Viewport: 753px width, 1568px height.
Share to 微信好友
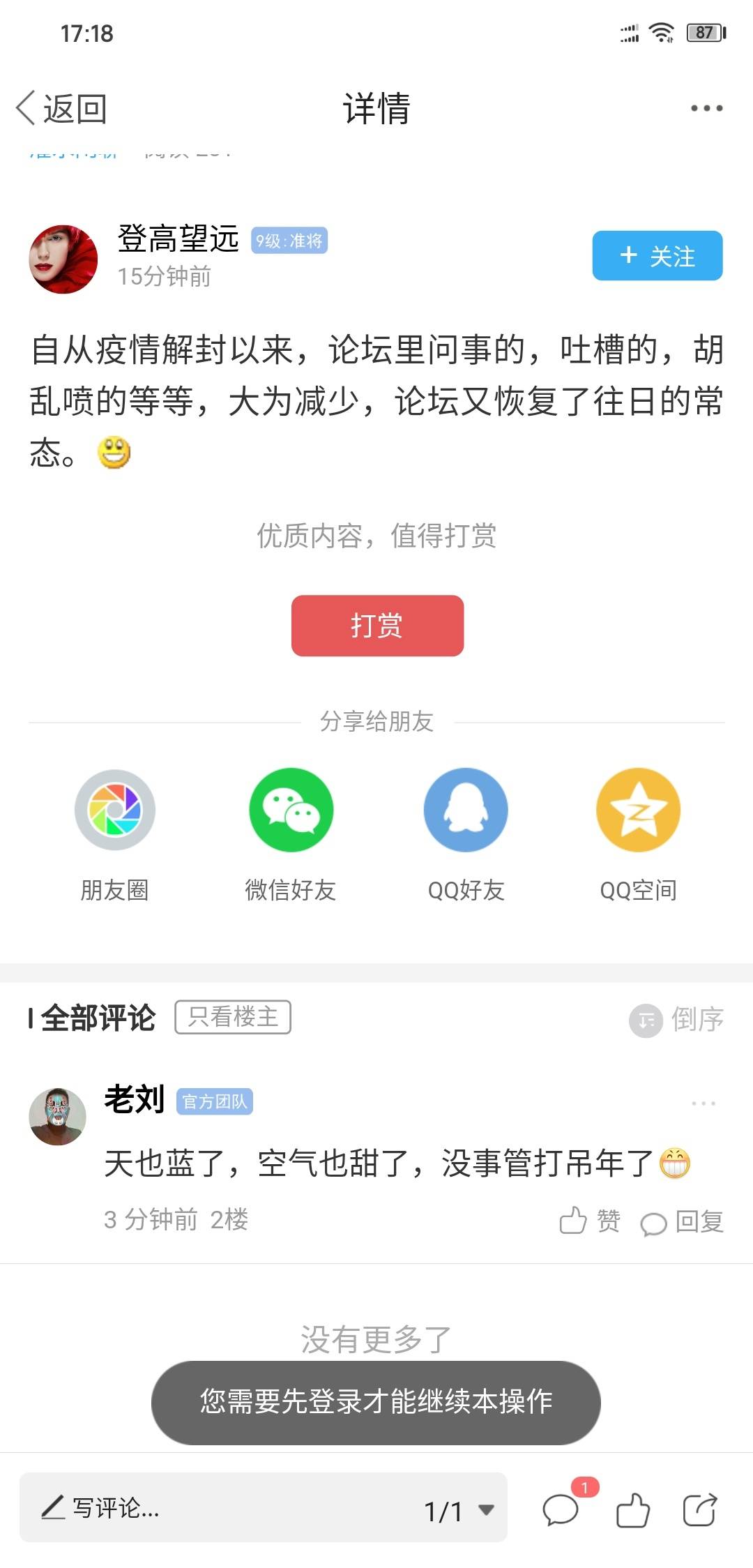(x=291, y=810)
